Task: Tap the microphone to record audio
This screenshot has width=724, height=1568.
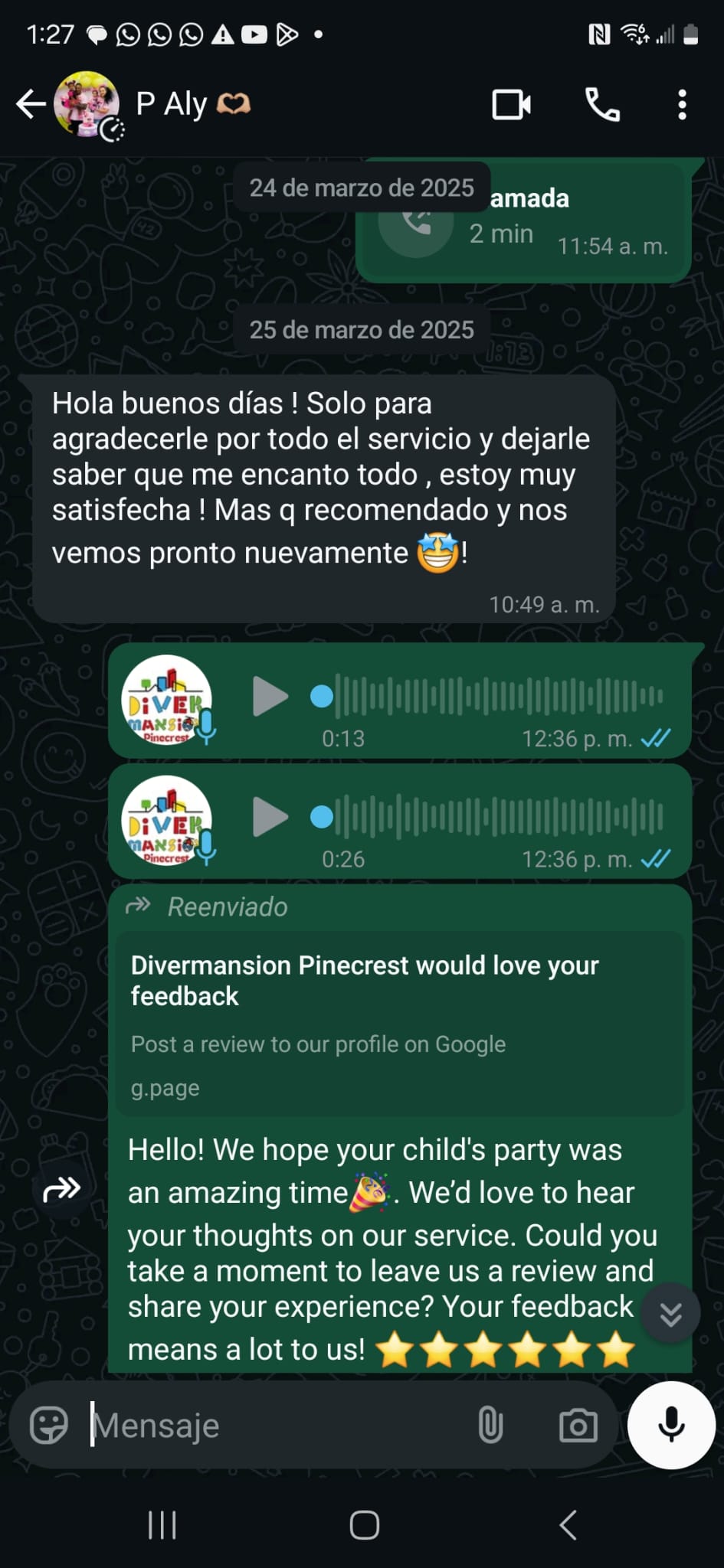Action: tap(671, 1425)
